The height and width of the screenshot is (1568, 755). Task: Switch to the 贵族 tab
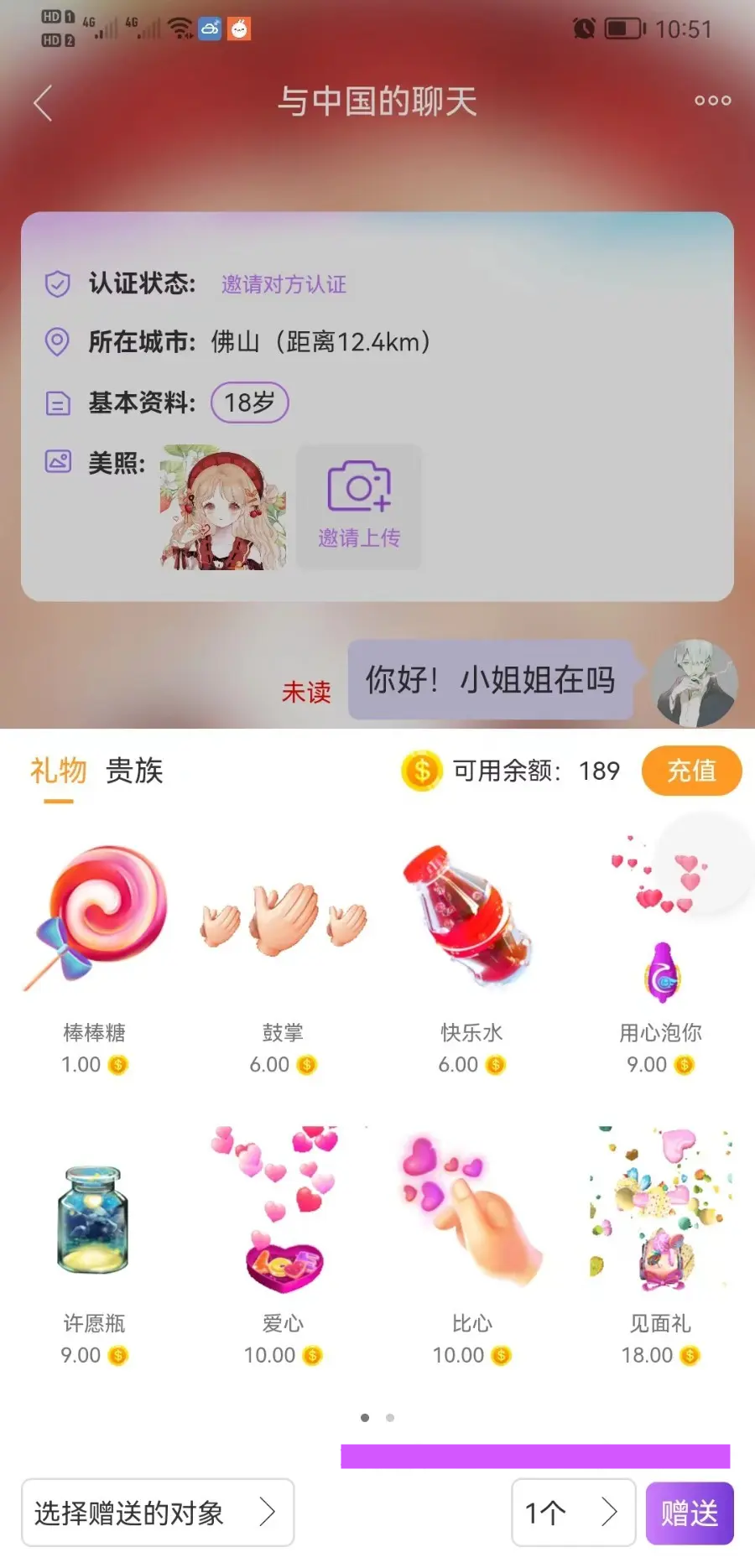pos(134,770)
